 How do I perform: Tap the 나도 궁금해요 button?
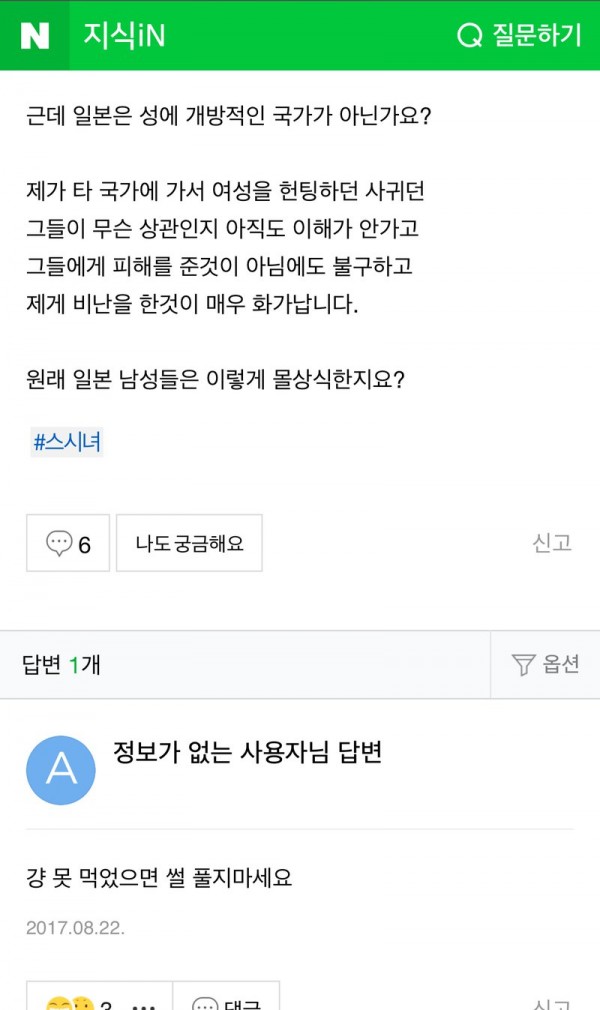coord(189,543)
